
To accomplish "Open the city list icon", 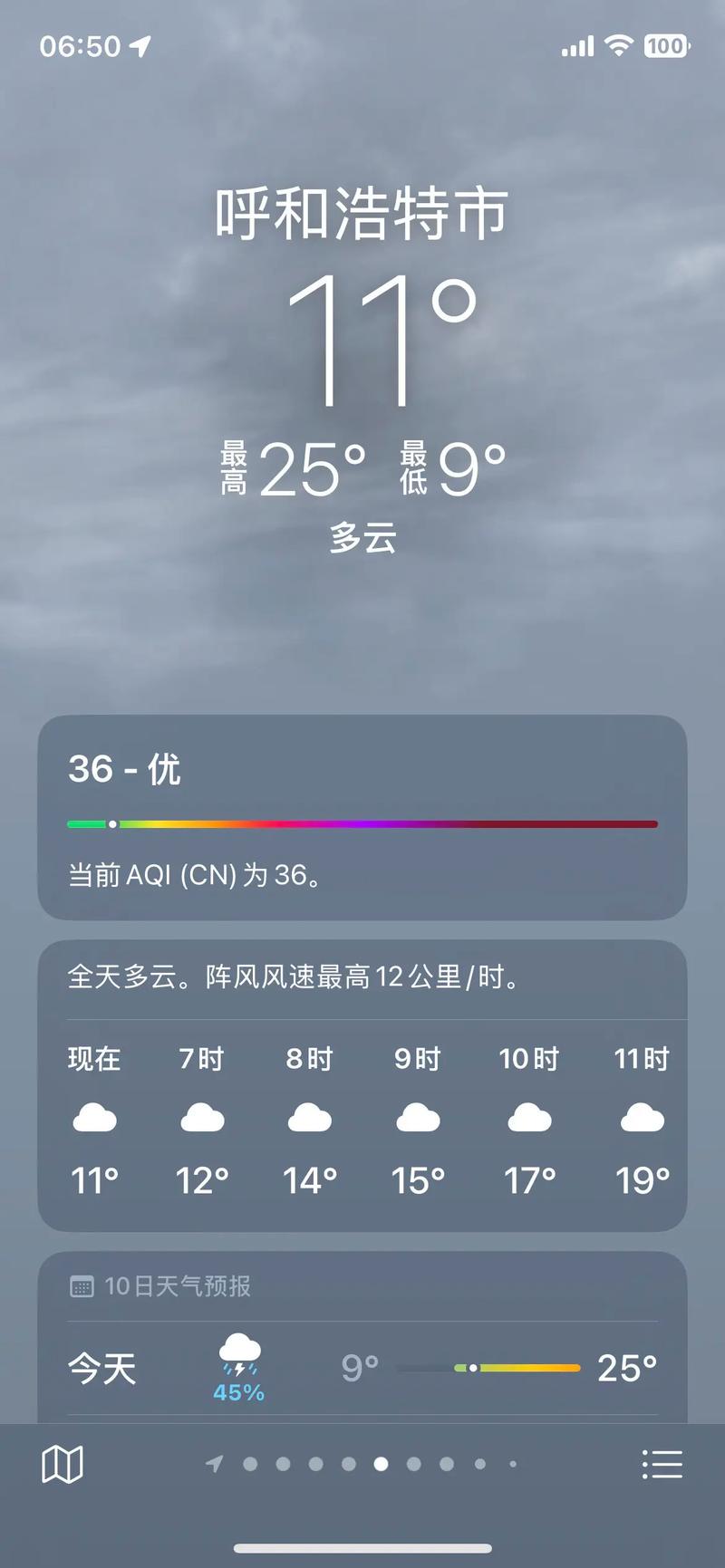I will click(x=663, y=1464).
